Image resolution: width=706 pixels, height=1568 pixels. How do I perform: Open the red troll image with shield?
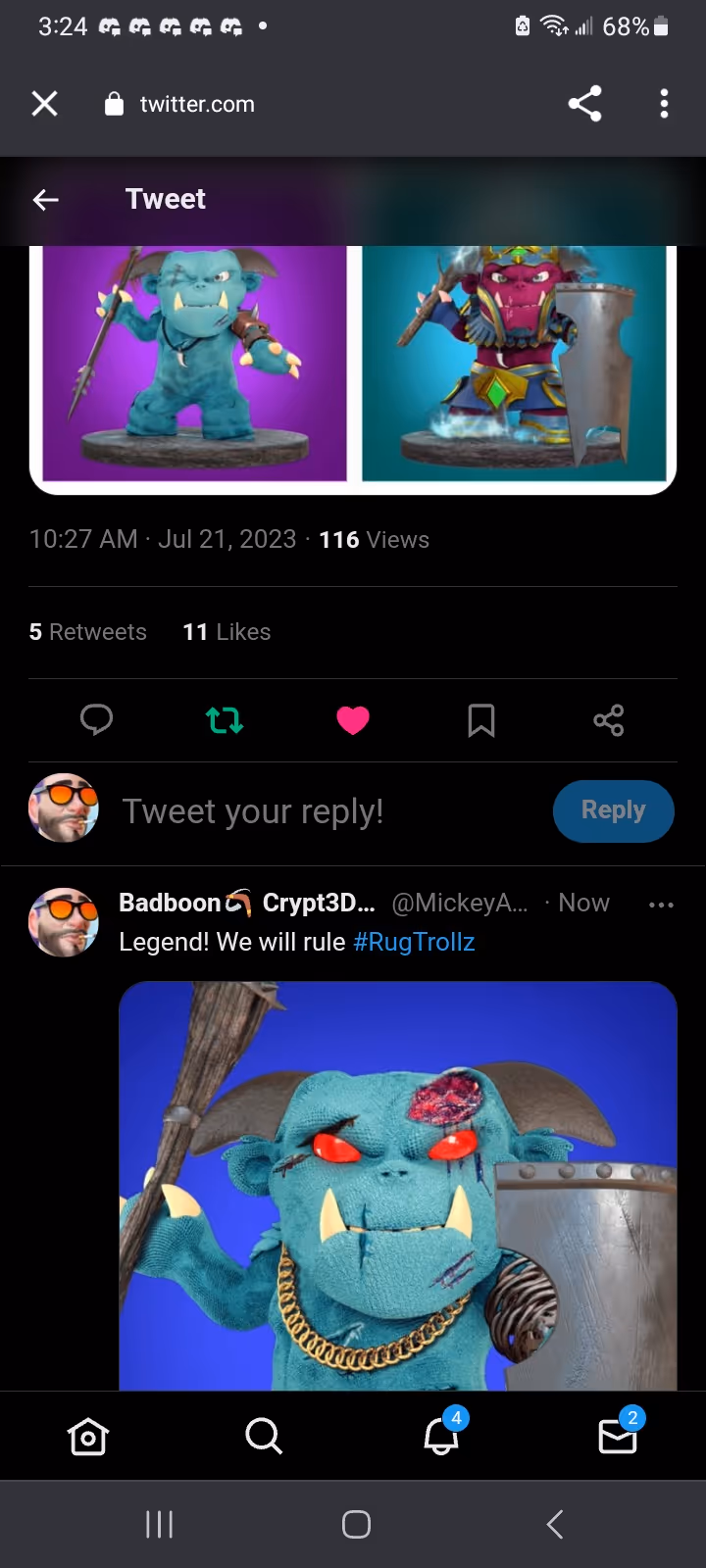click(x=514, y=363)
